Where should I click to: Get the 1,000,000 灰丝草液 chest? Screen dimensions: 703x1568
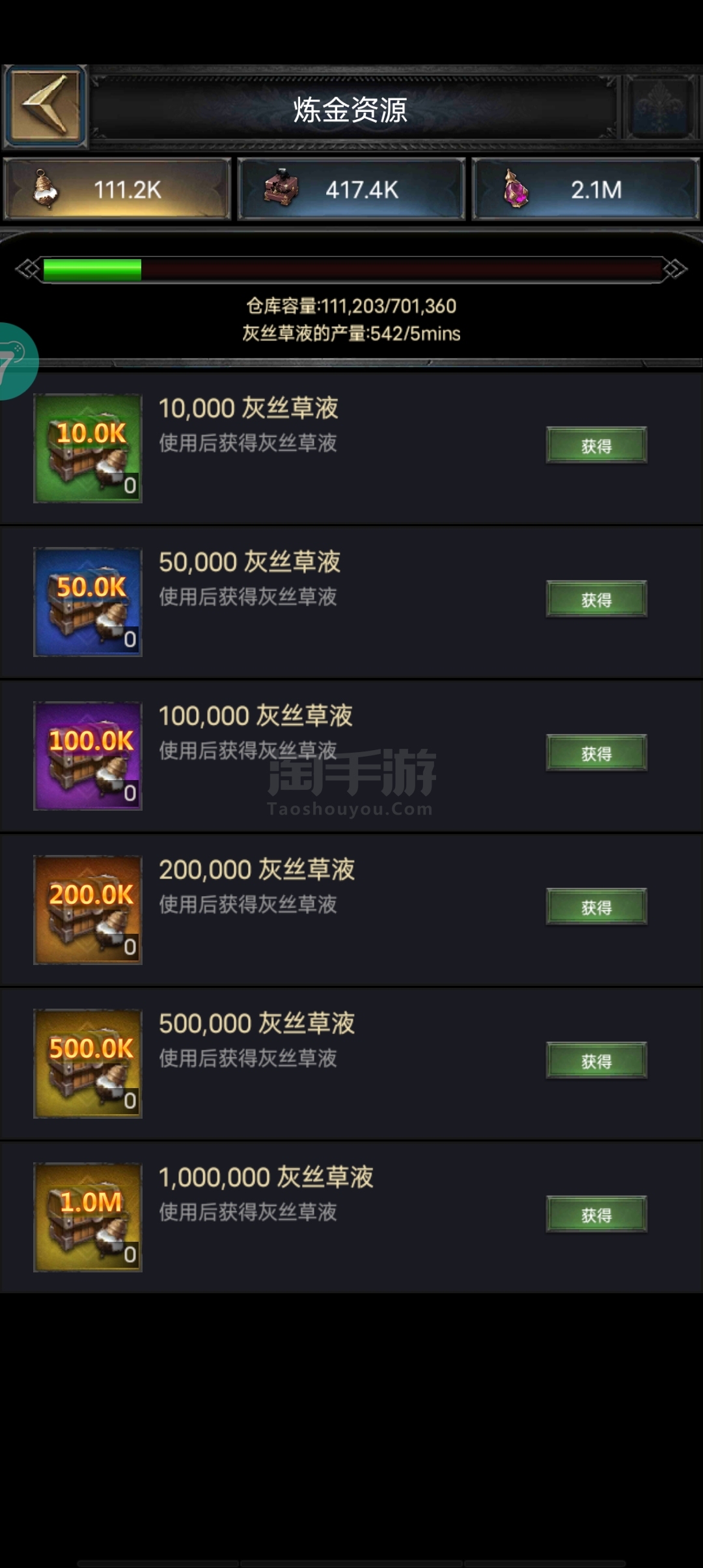596,1214
